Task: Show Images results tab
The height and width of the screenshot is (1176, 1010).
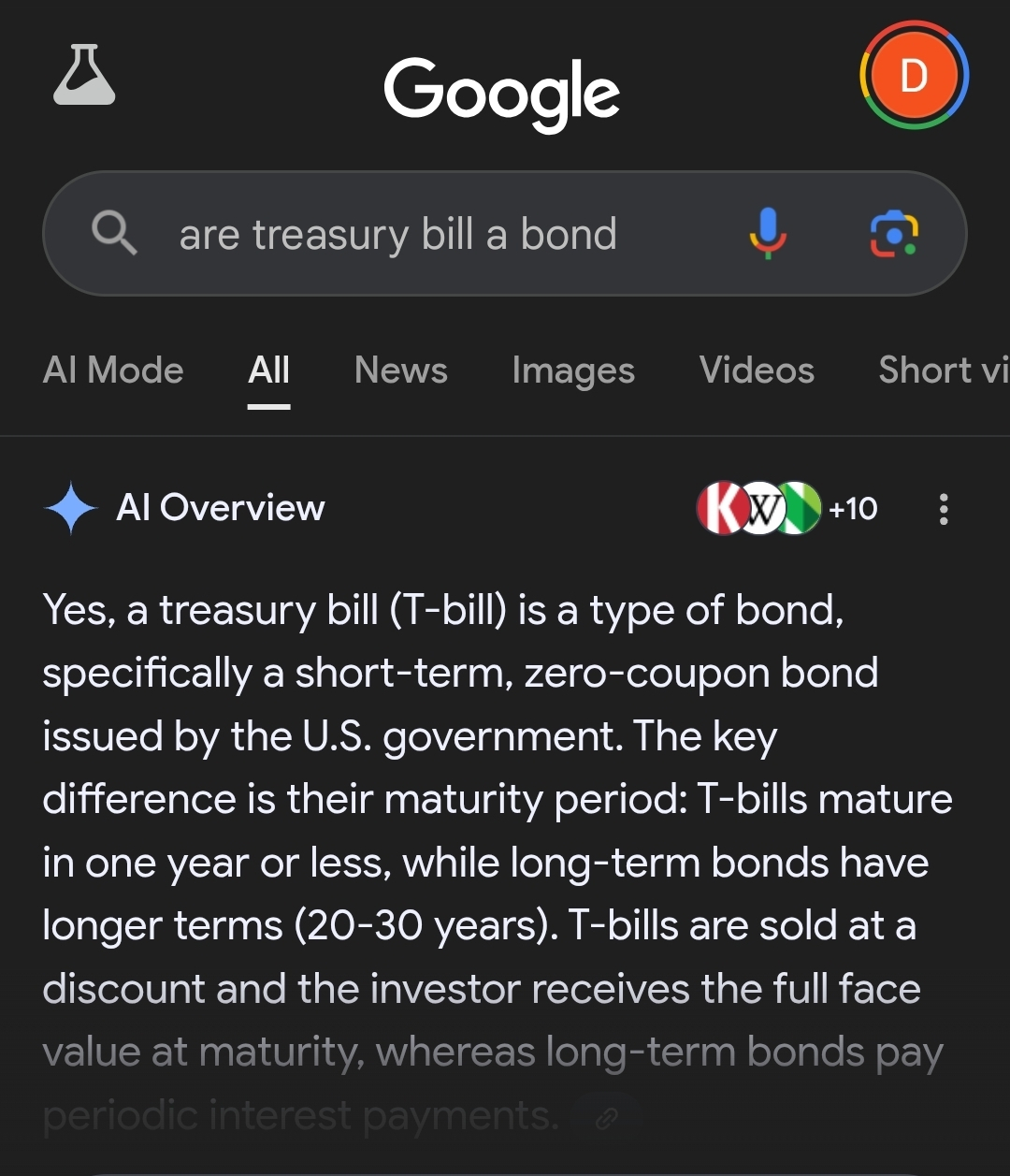Action: [x=573, y=370]
